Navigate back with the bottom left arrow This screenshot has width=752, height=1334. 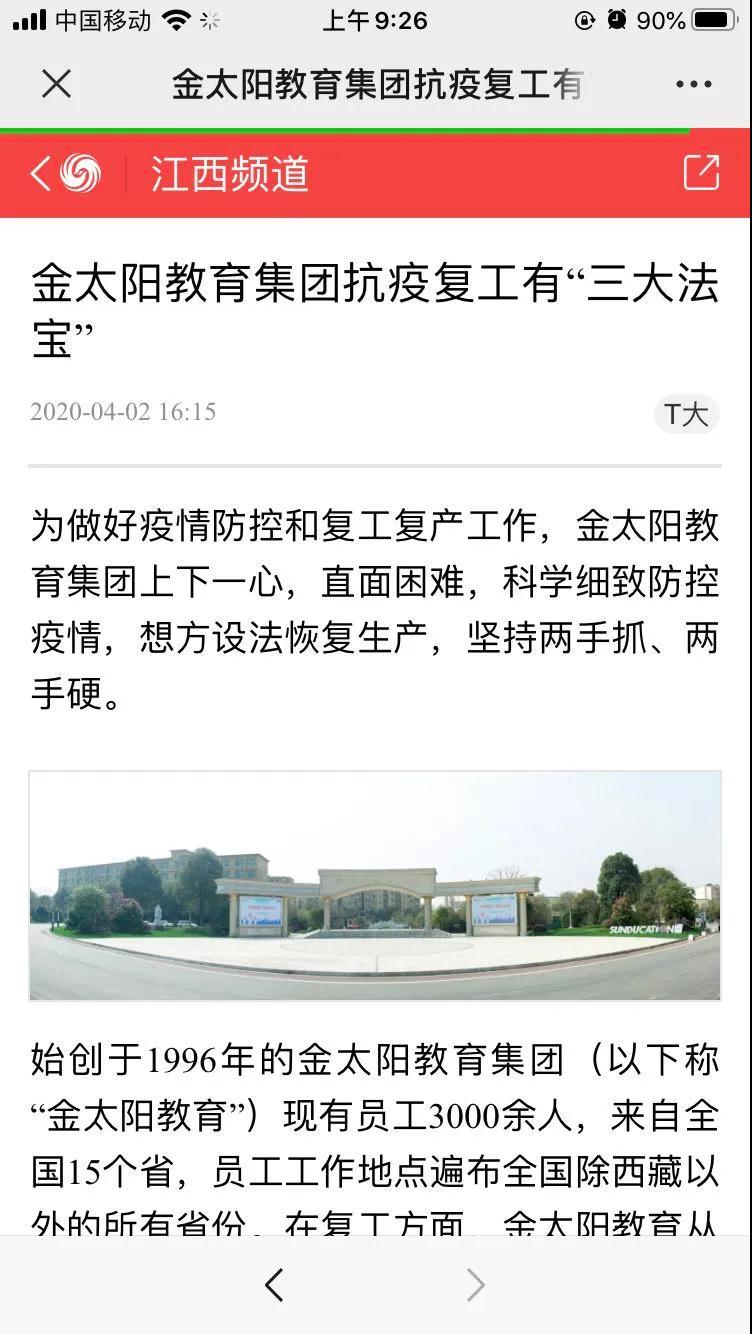[x=274, y=1284]
